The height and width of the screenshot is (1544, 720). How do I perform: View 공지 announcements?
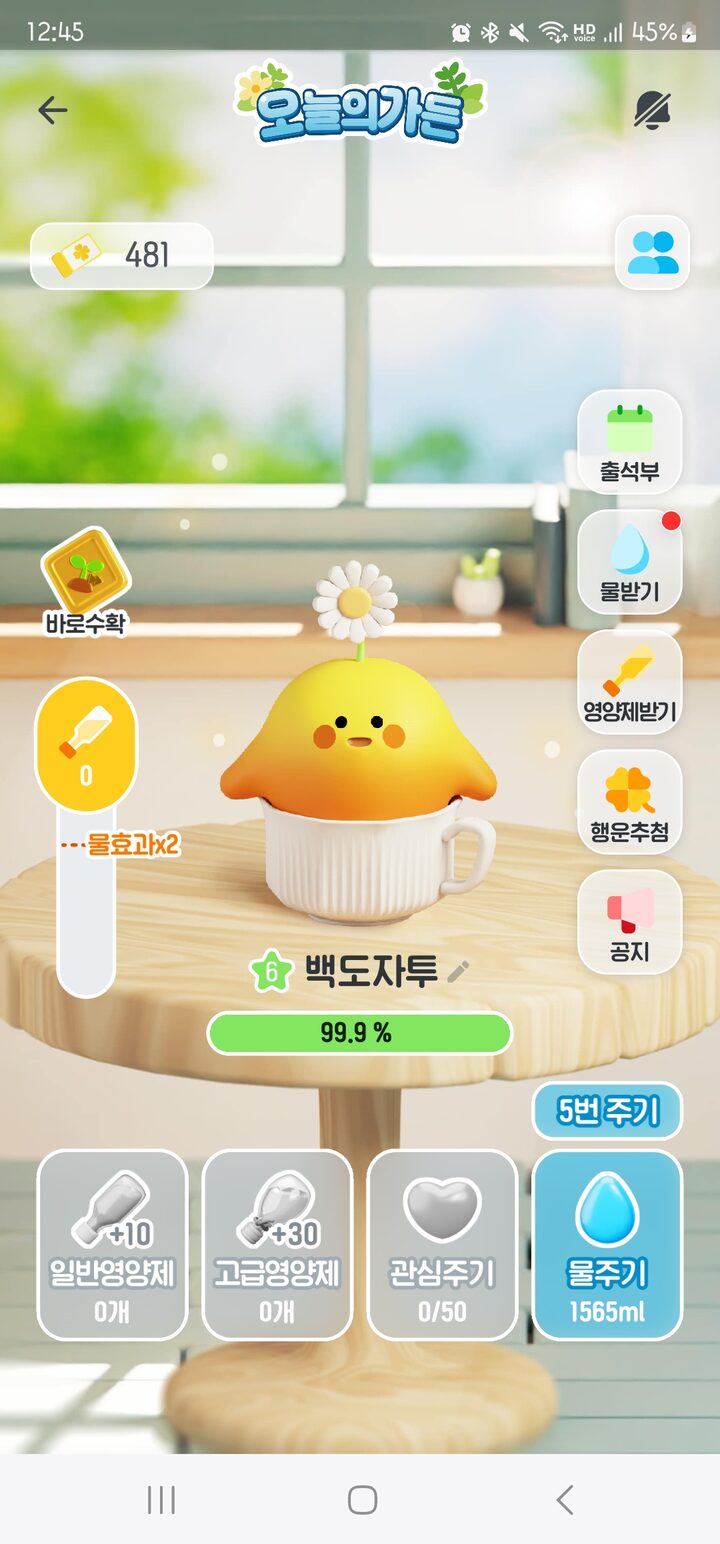630,922
